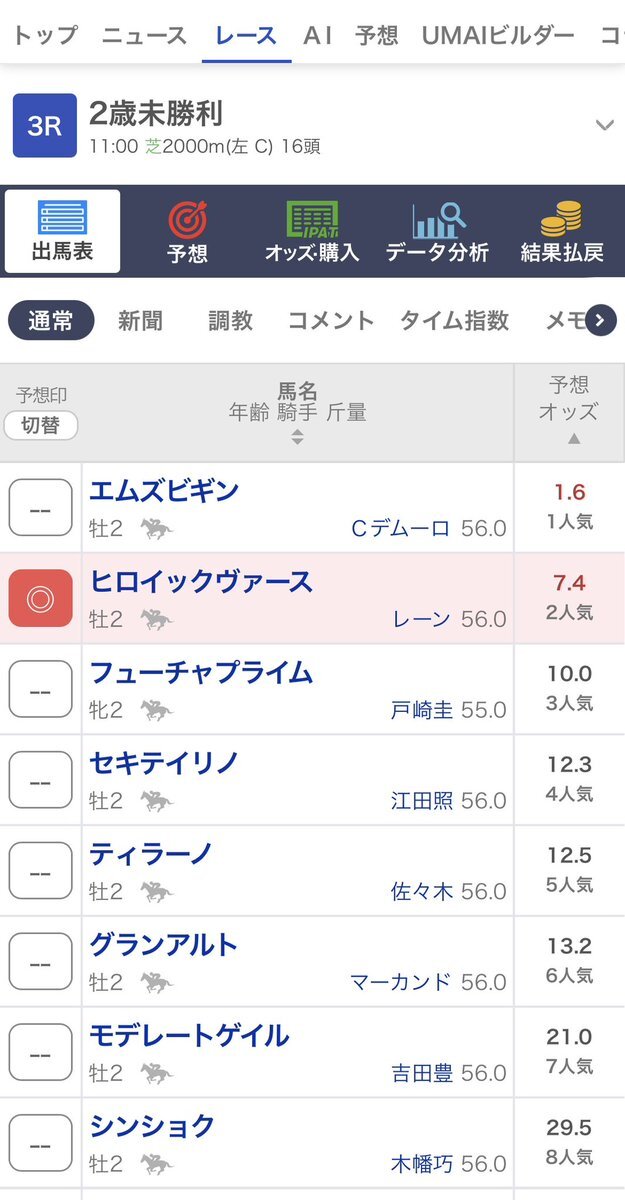Open the 予想 toolbar section
The height and width of the screenshot is (1200, 625).
pos(187,231)
